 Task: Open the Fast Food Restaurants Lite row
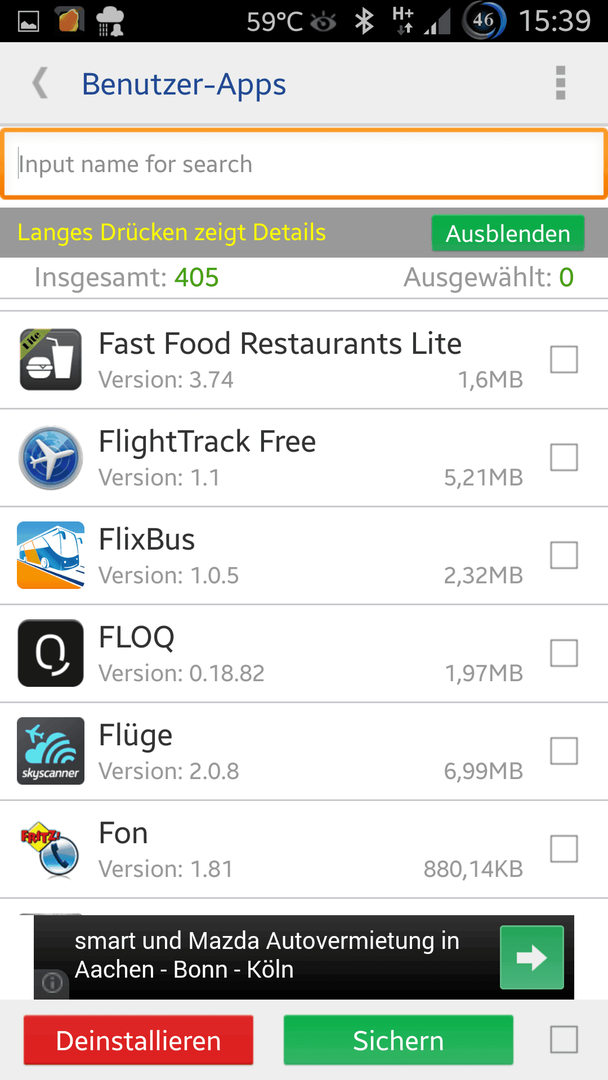click(x=304, y=360)
